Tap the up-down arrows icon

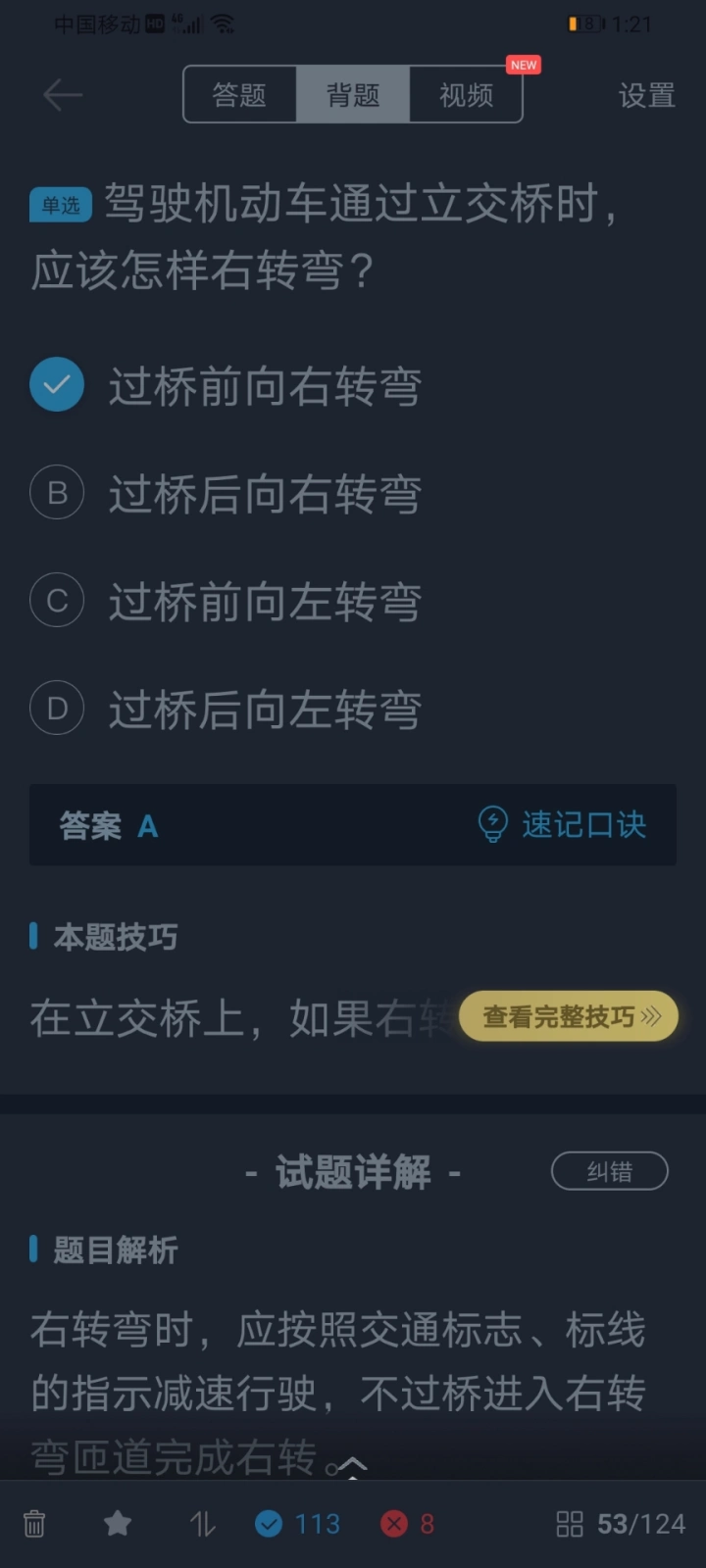tap(202, 1524)
